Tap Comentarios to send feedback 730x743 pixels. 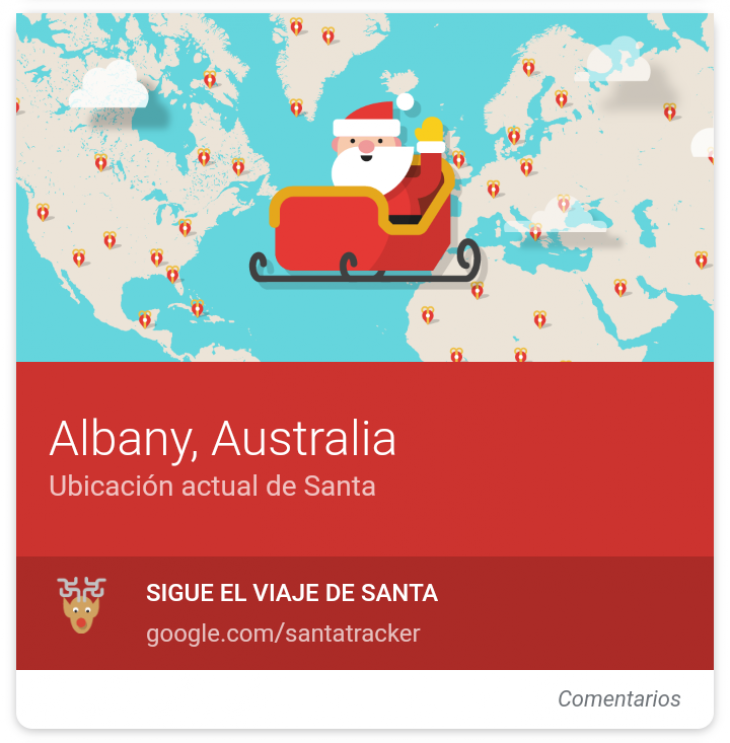point(618,699)
